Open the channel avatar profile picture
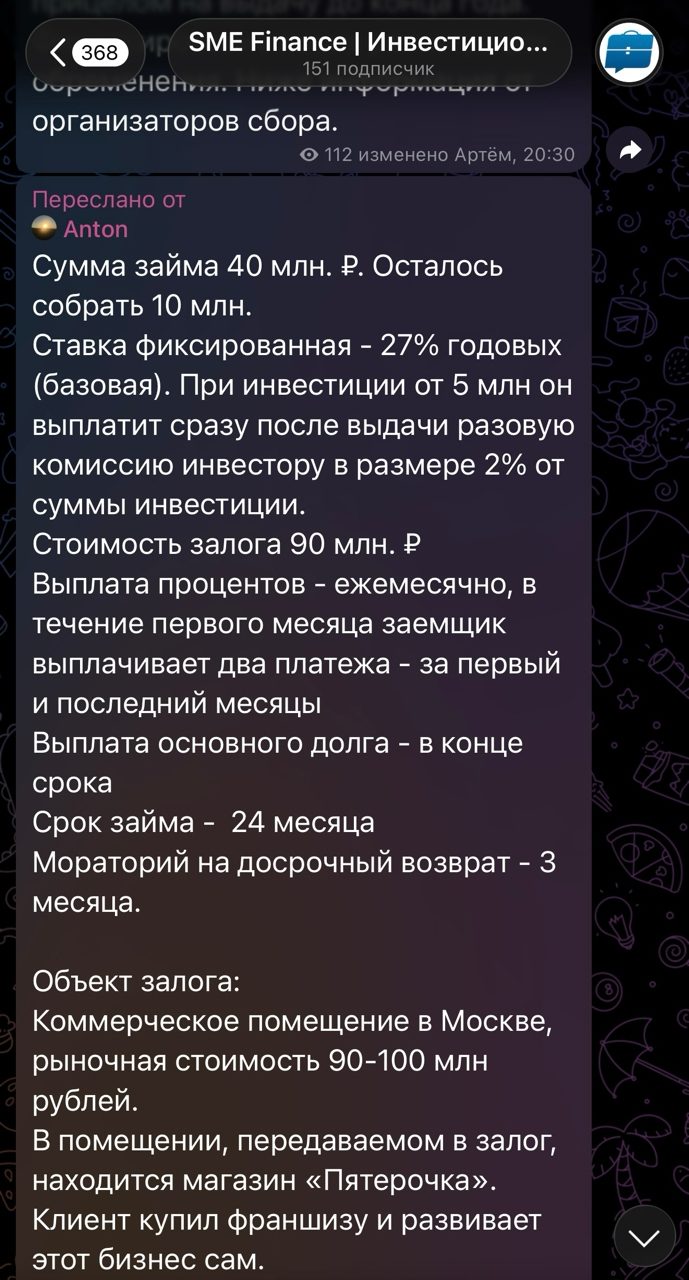This screenshot has height=1280, width=689. (629, 51)
